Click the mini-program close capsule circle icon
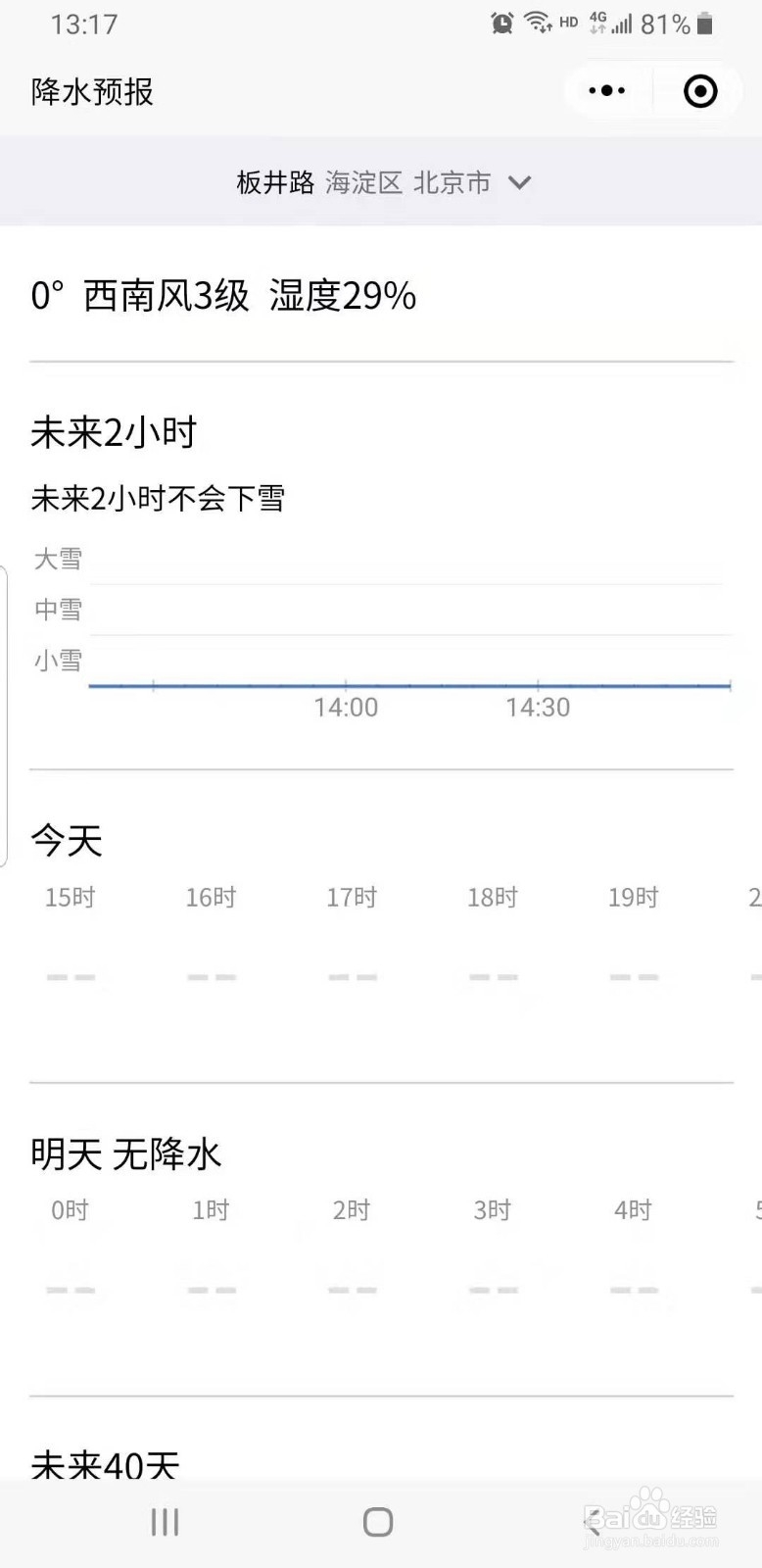The height and width of the screenshot is (1568, 762). (698, 90)
